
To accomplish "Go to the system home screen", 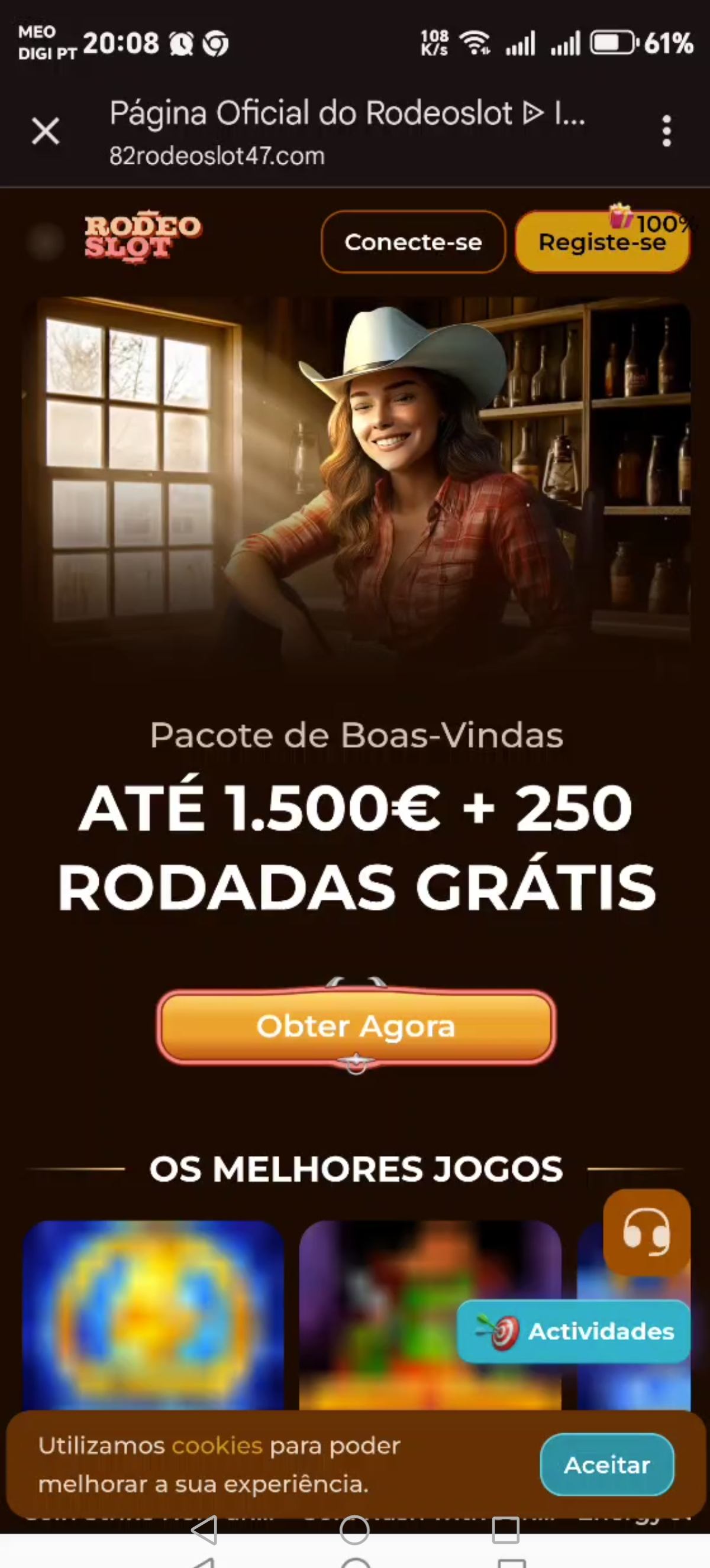I will click(x=354, y=1530).
